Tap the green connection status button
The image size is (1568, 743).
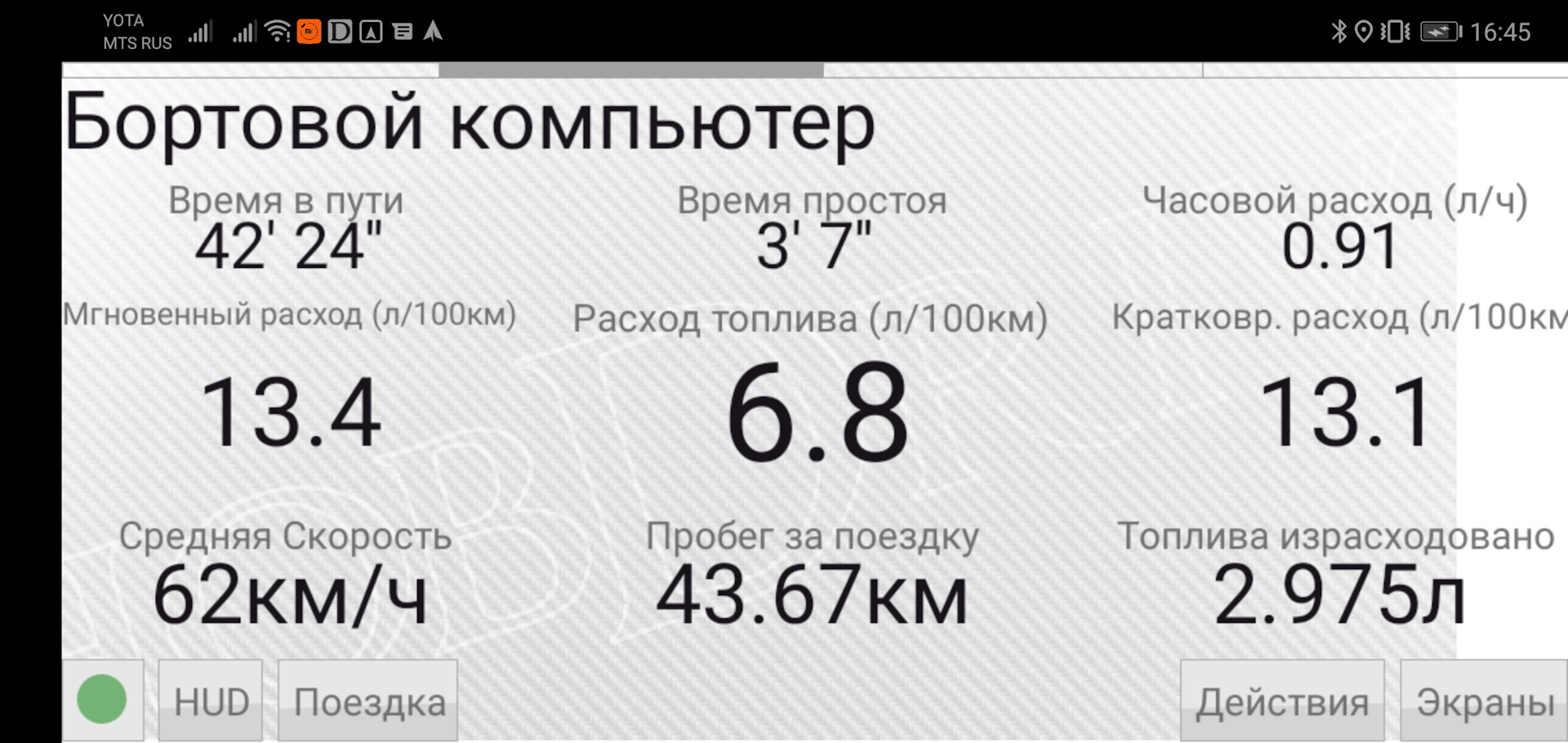pos(102,700)
